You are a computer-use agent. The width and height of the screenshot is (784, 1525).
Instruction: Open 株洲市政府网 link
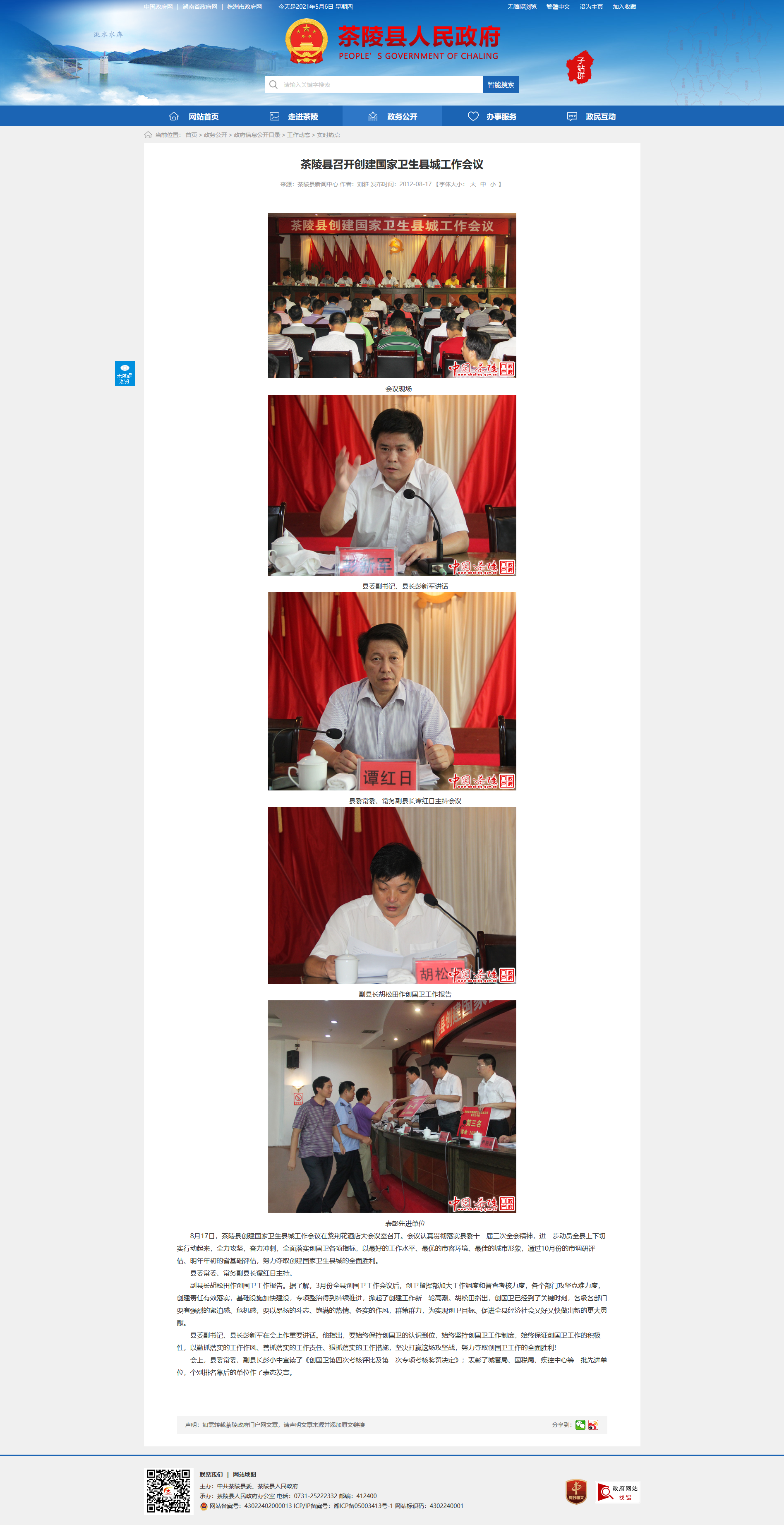coord(245,7)
